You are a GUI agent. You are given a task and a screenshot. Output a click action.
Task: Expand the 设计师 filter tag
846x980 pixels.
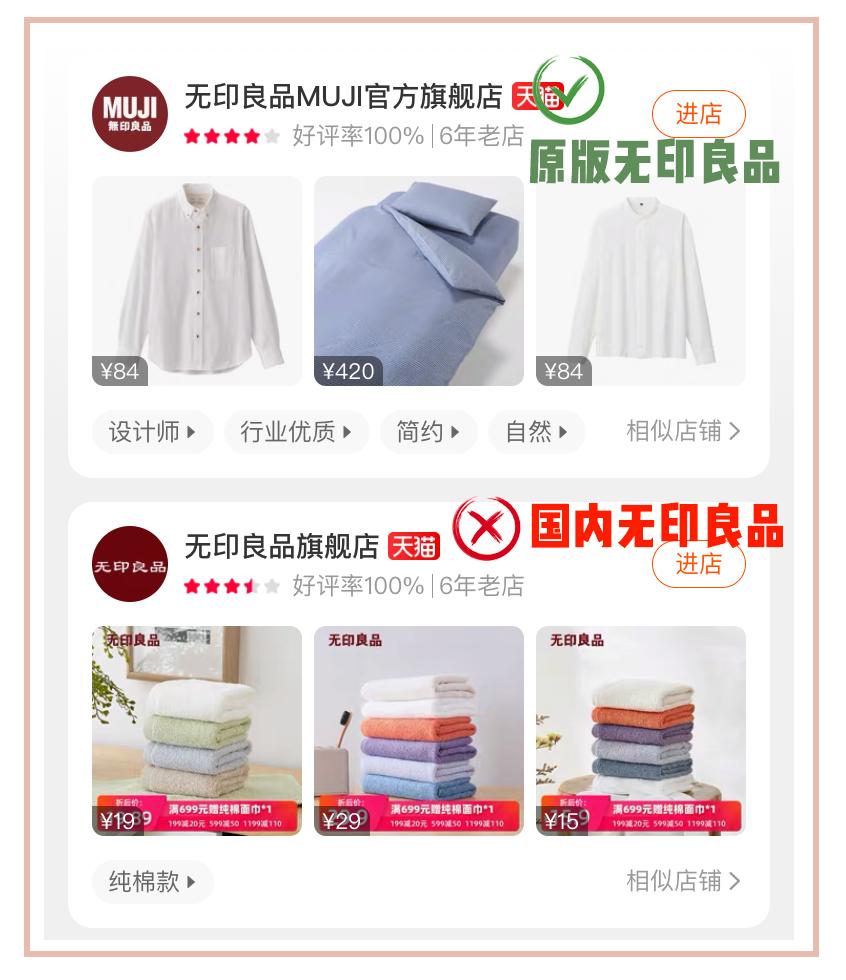pyautogui.click(x=152, y=432)
